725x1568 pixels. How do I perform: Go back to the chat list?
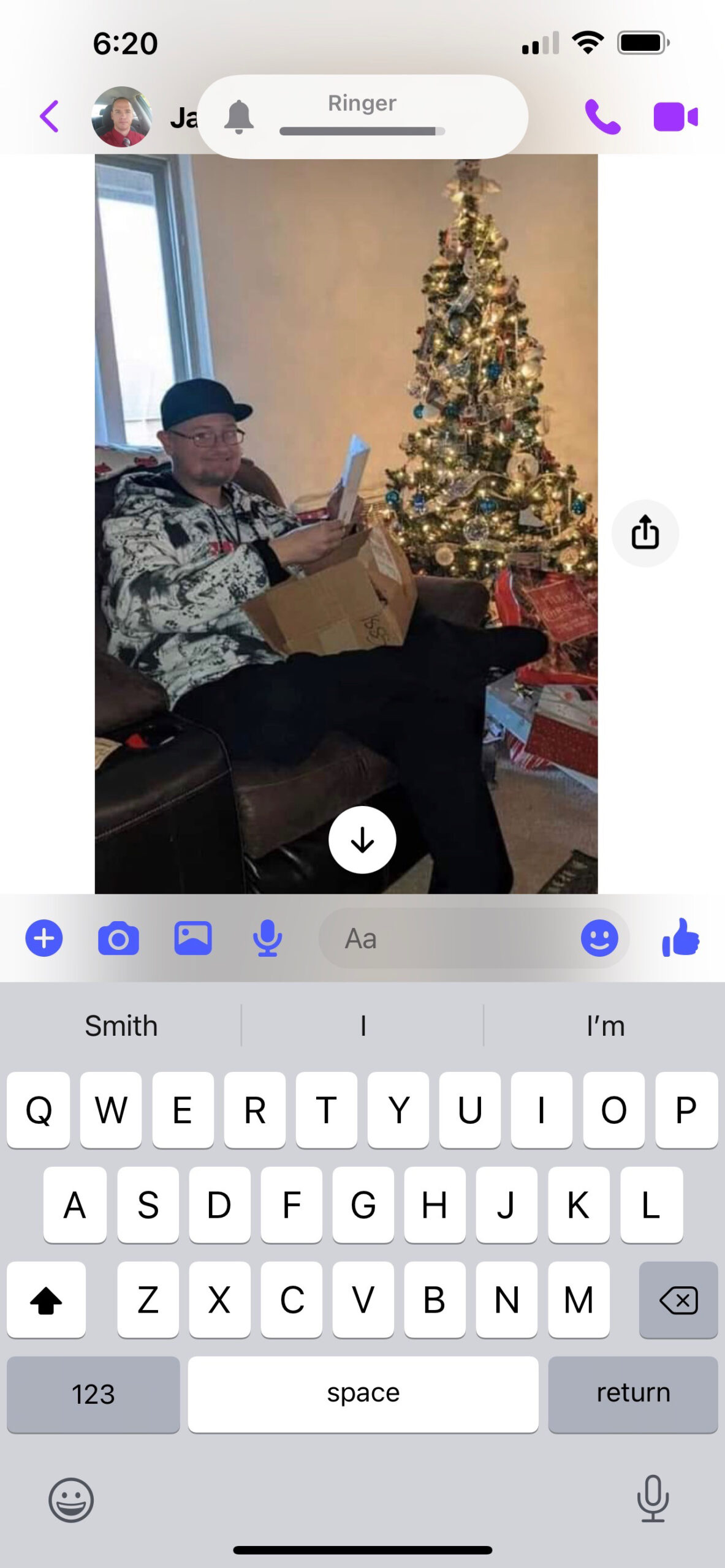point(49,116)
